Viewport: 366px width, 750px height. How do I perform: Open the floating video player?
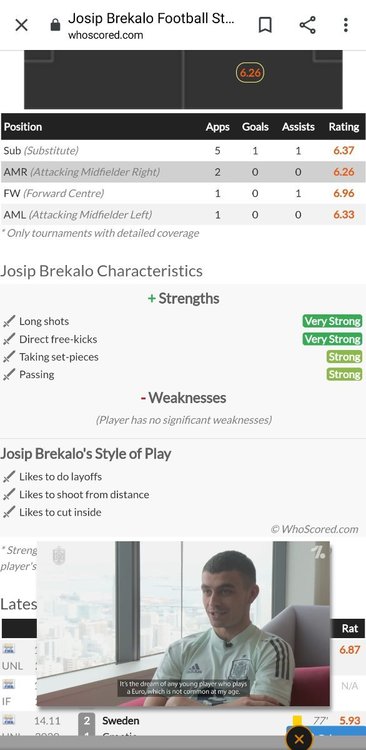(183, 624)
